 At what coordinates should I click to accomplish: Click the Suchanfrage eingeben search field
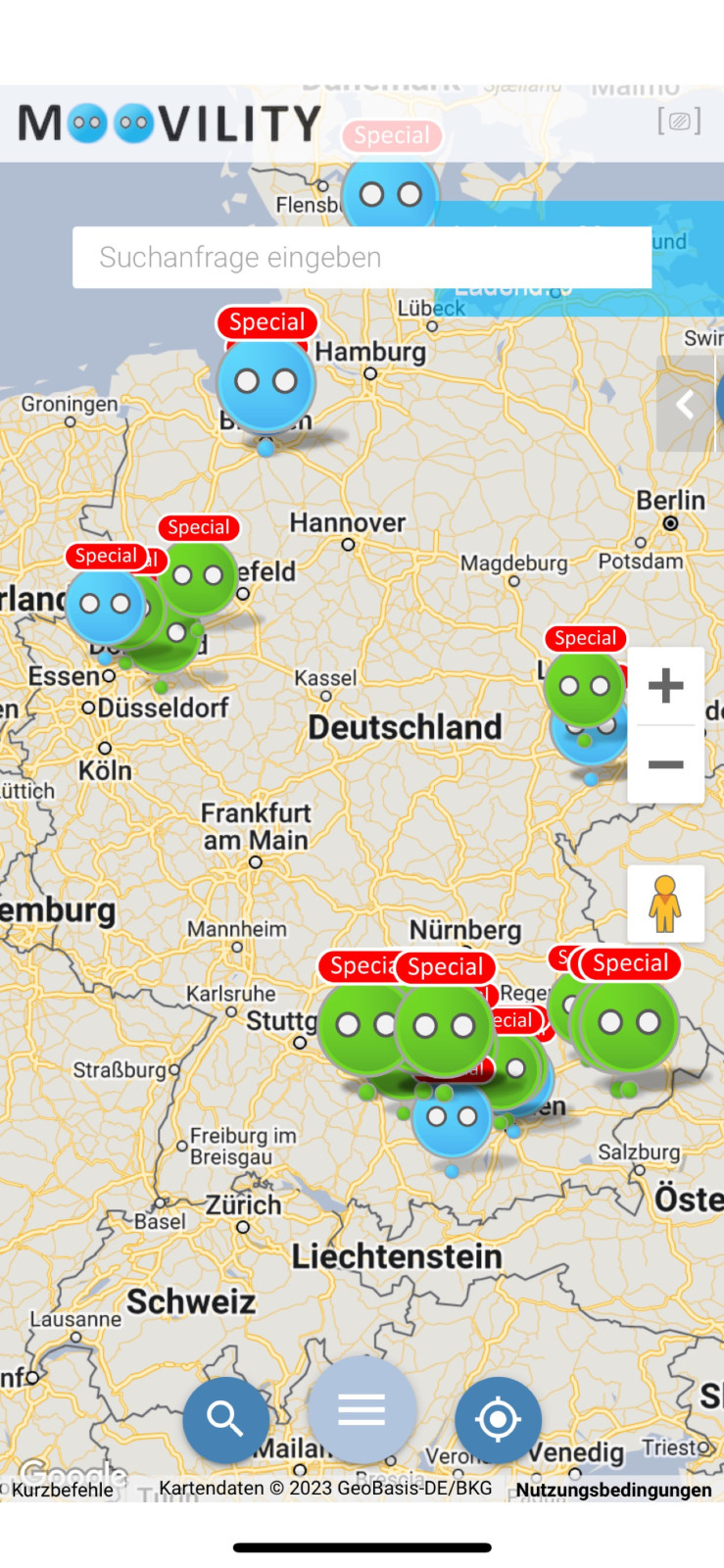pyautogui.click(x=362, y=257)
